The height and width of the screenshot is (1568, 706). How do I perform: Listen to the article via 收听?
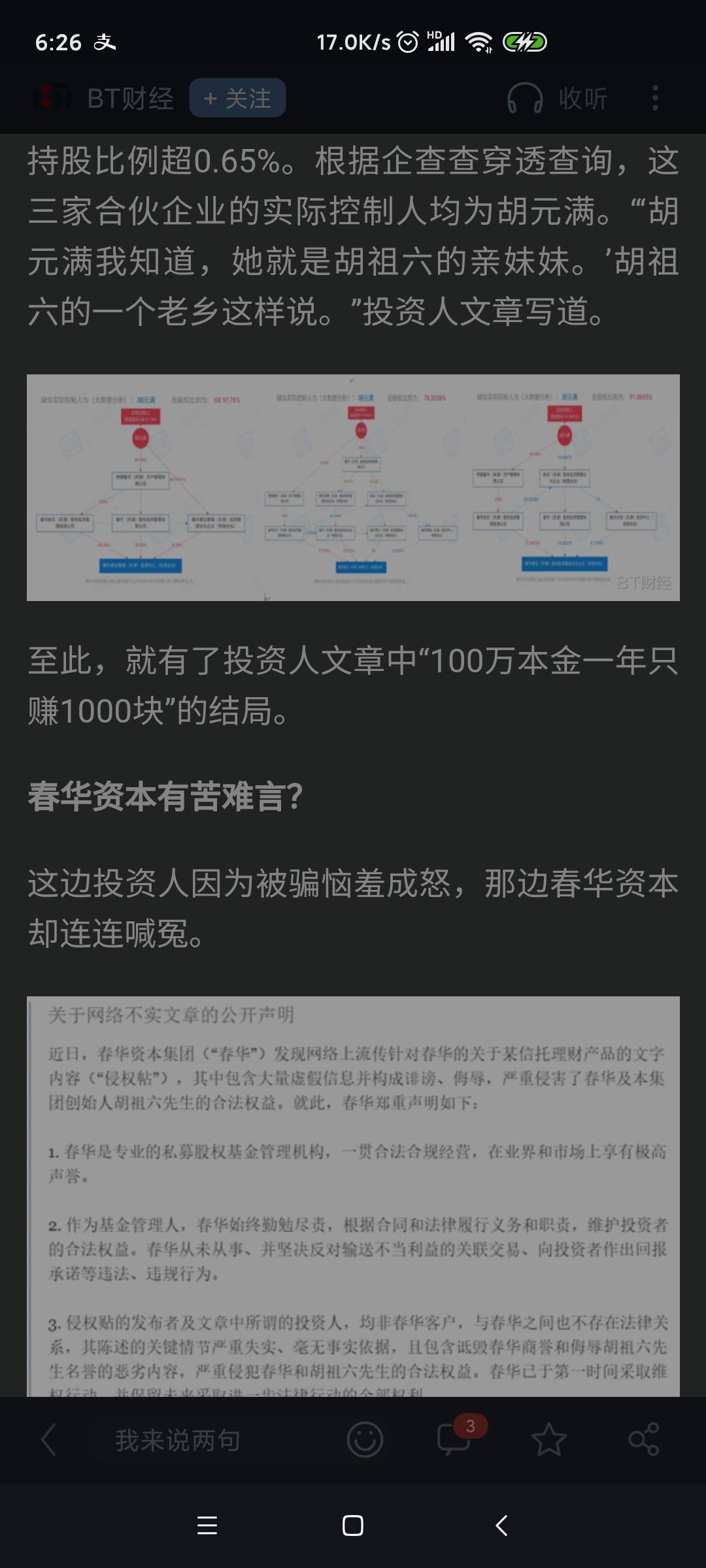[557, 99]
